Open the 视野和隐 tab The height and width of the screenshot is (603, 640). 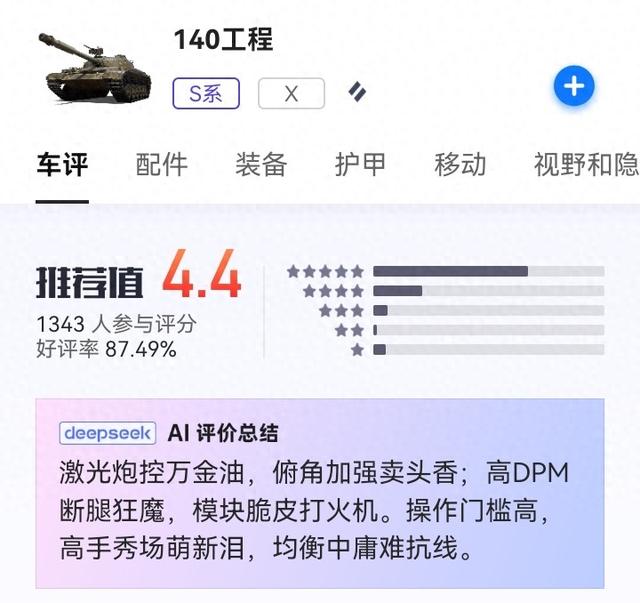tap(587, 165)
